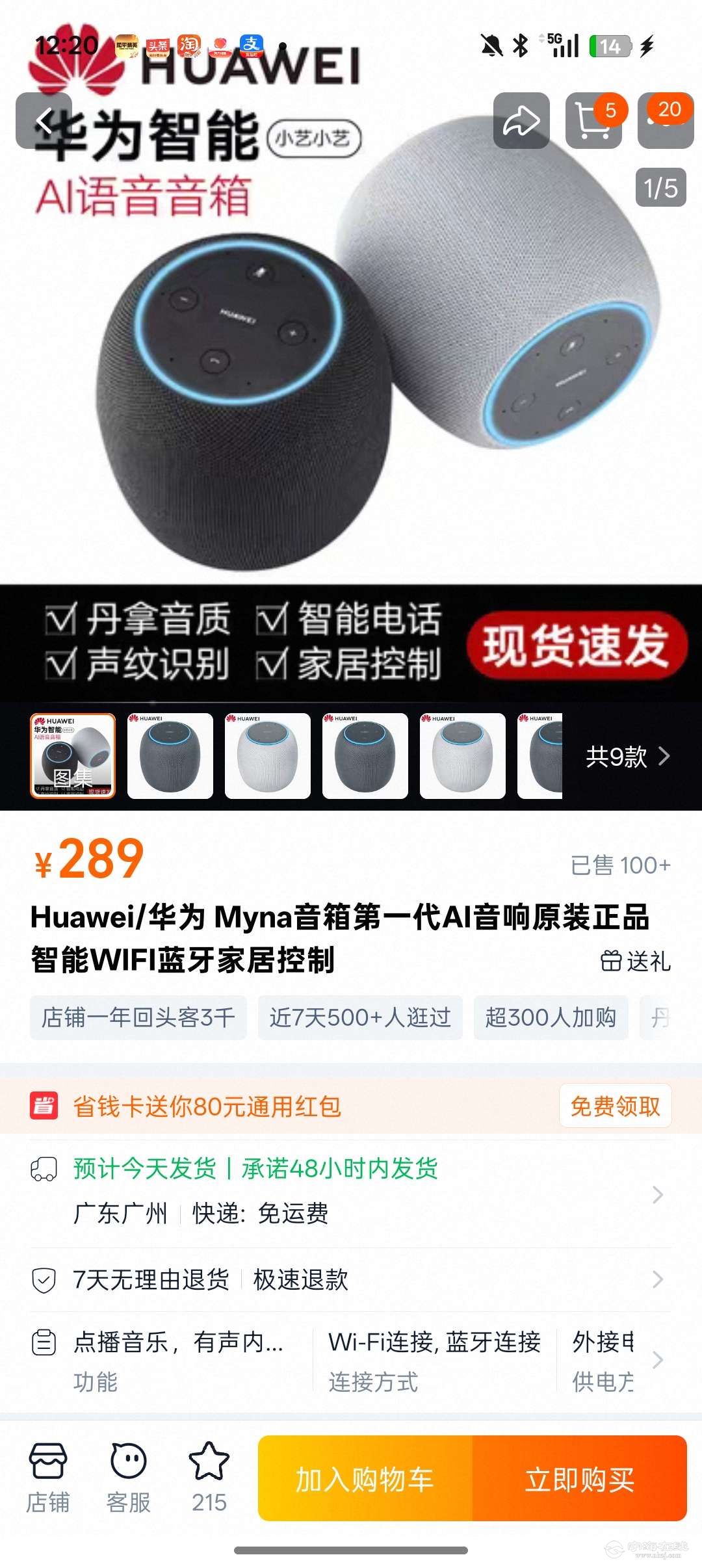
Task: Add the speaker via 加入购物车
Action: coord(365,1479)
